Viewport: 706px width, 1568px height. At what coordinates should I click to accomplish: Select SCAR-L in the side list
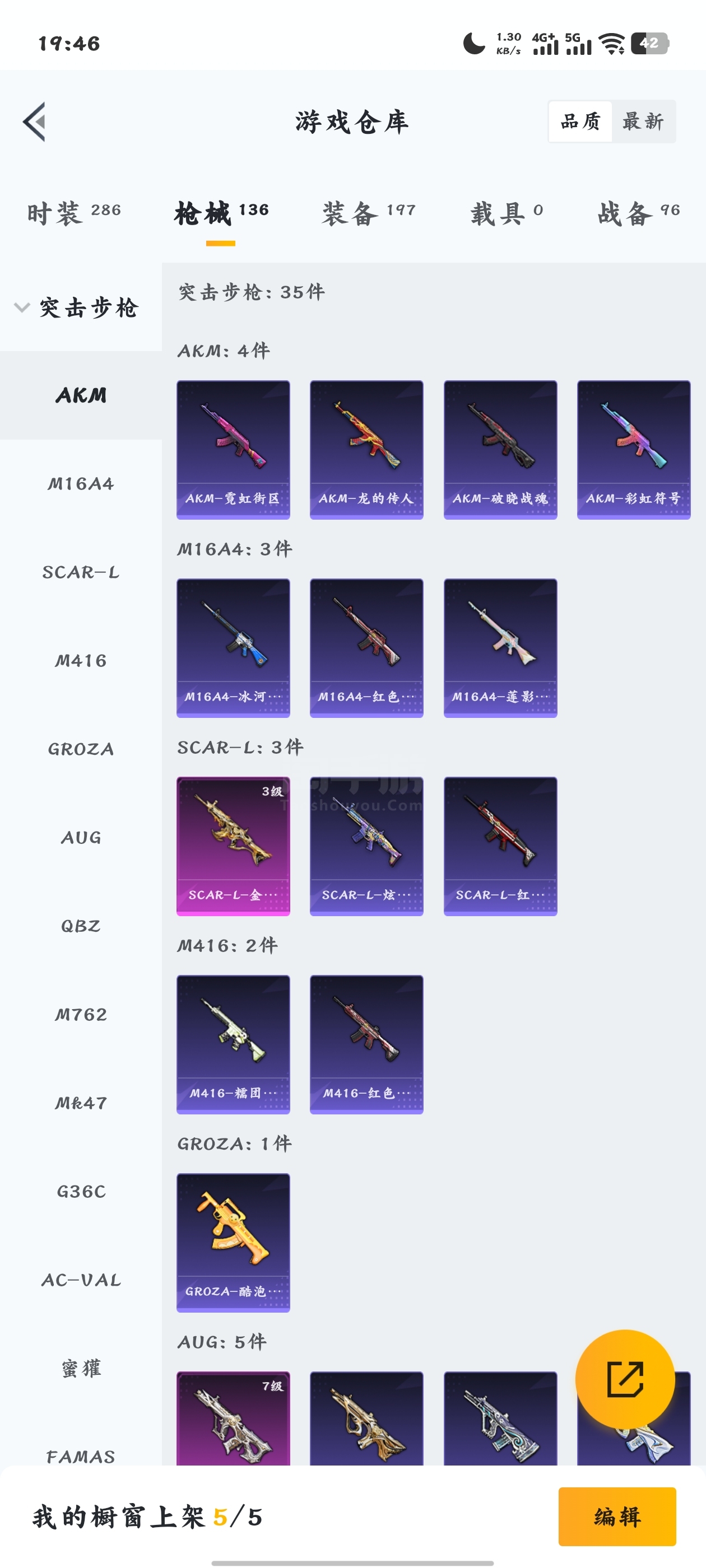point(81,572)
